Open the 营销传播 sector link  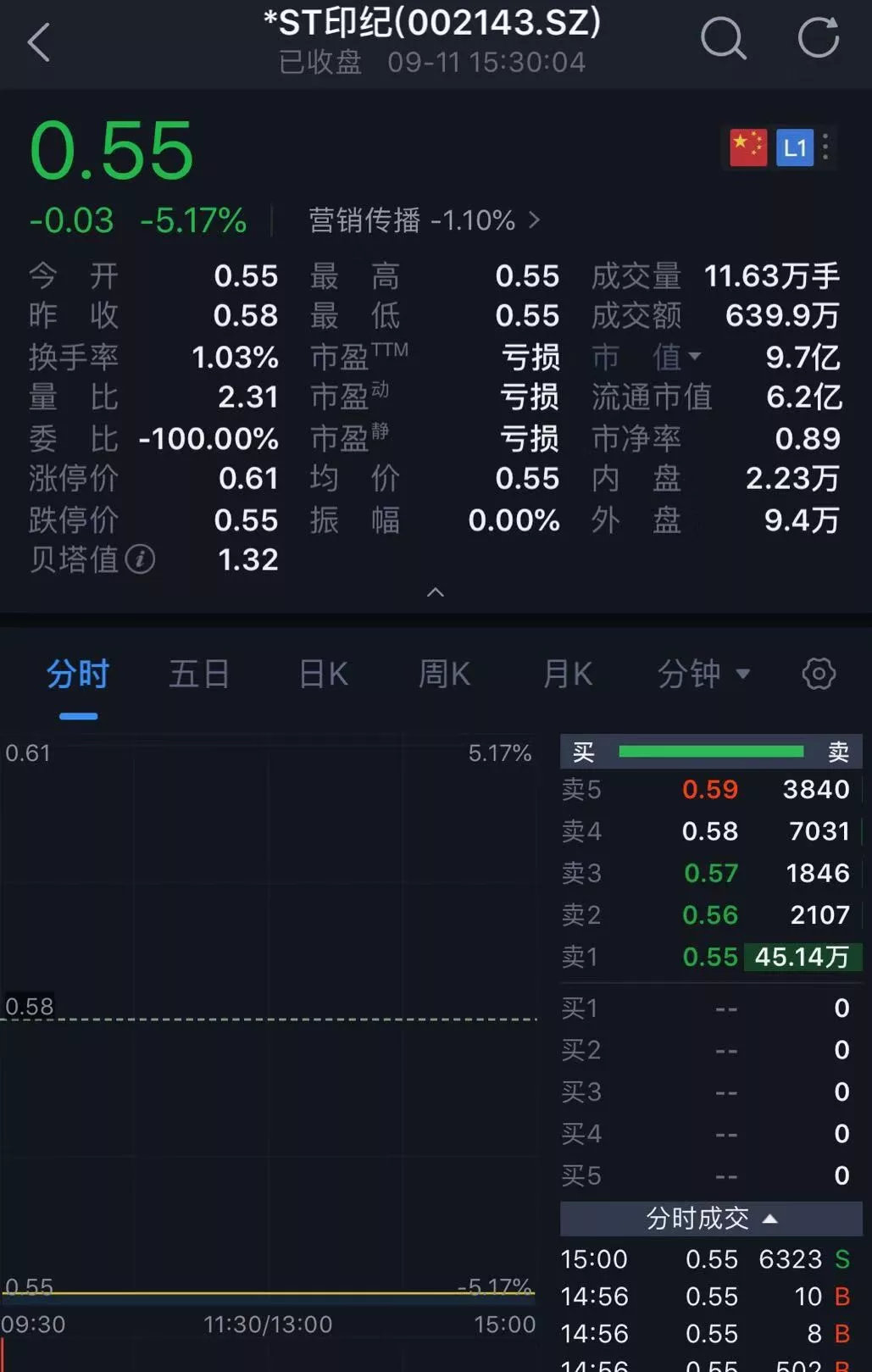coord(424,220)
